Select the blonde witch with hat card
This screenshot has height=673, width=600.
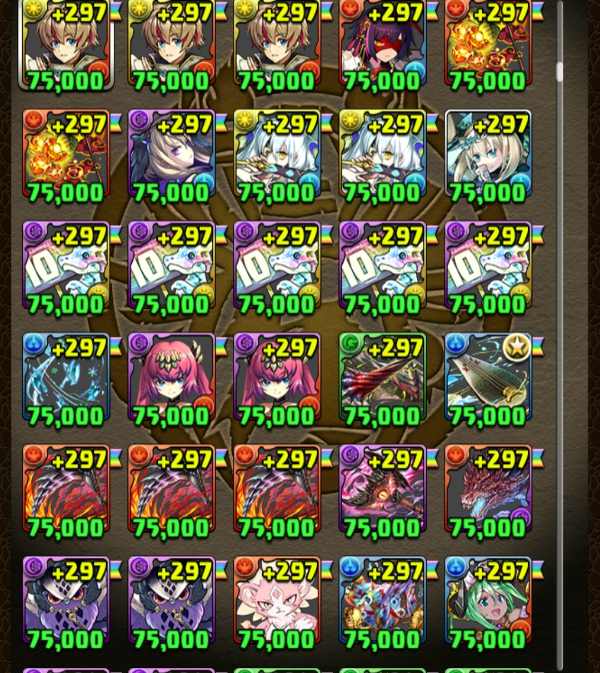(488, 156)
